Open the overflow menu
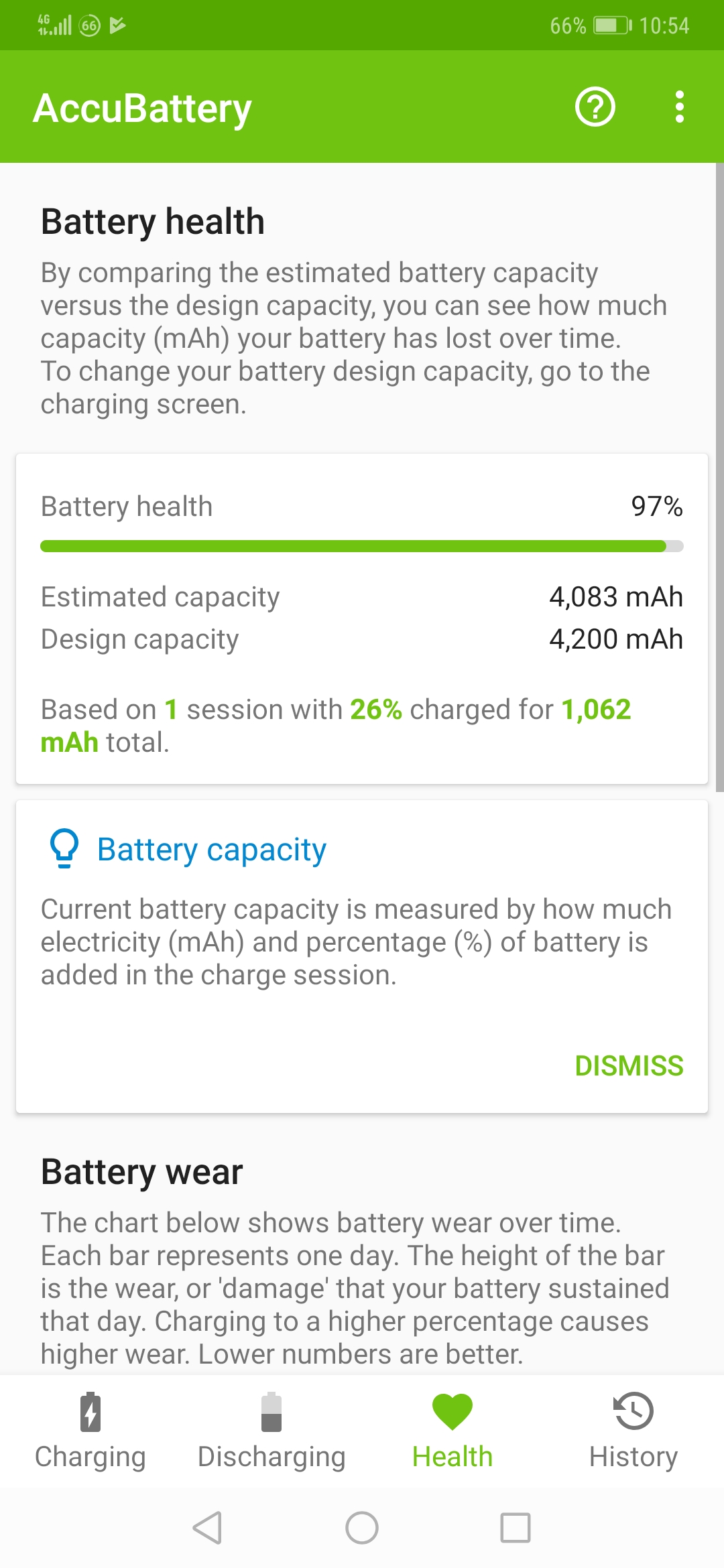The height and width of the screenshot is (1568, 724). click(x=679, y=107)
